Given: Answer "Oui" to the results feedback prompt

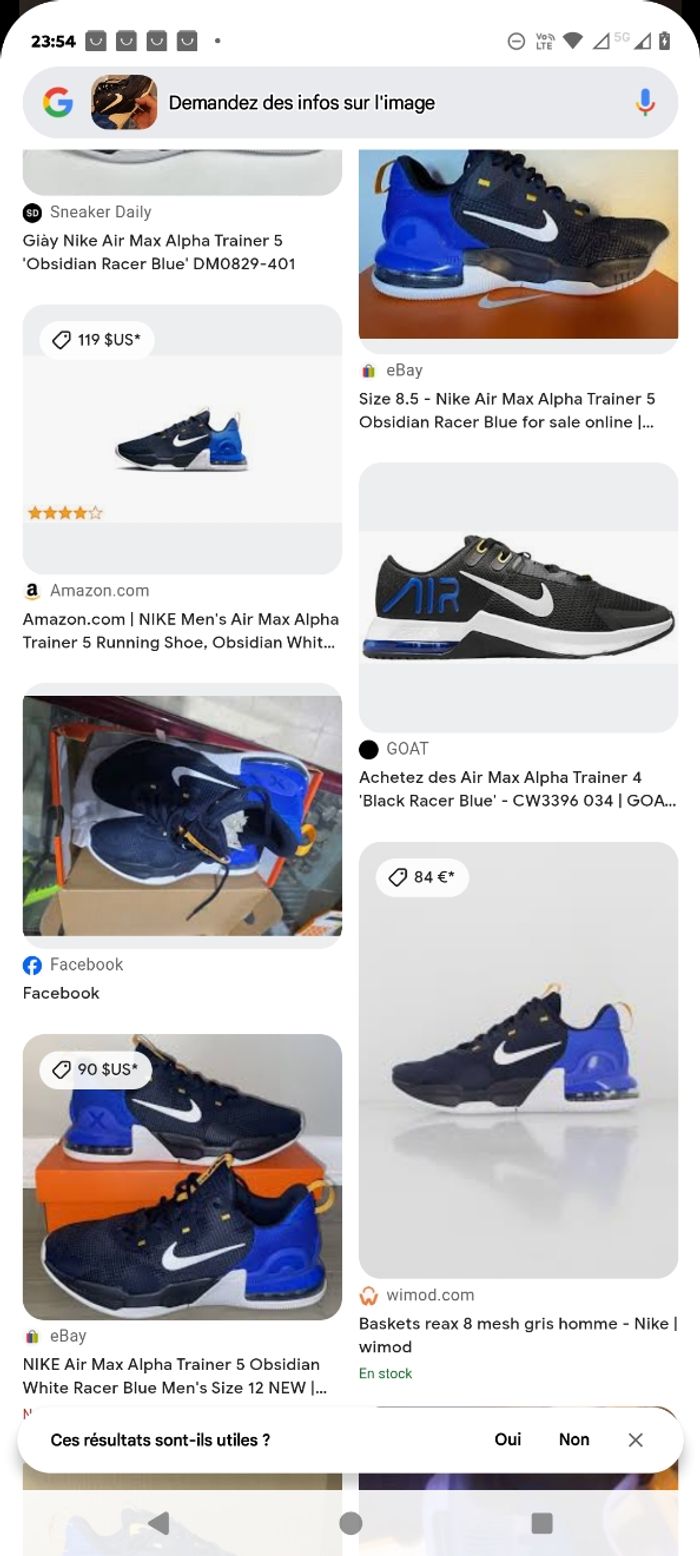Looking at the screenshot, I should coord(508,1439).
